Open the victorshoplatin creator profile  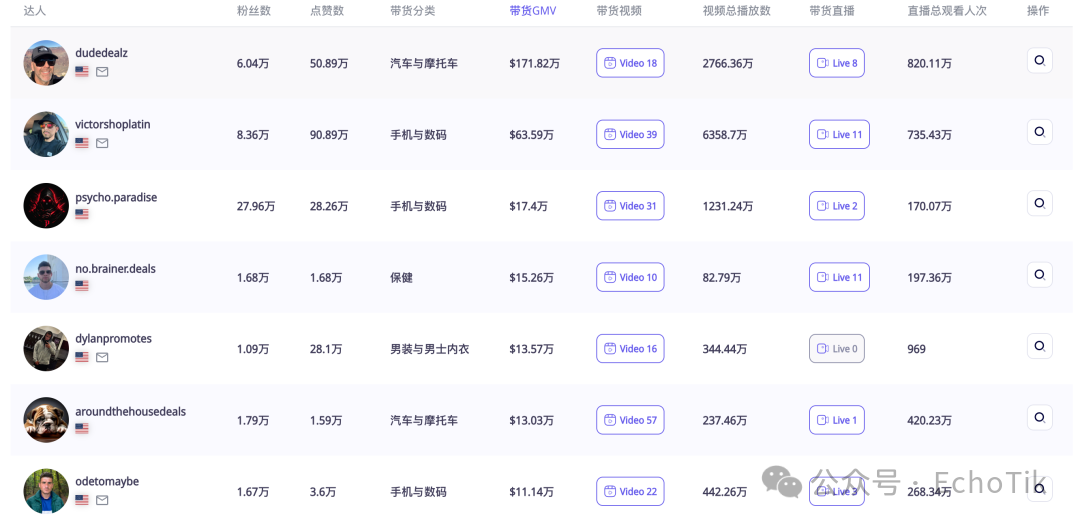point(112,125)
